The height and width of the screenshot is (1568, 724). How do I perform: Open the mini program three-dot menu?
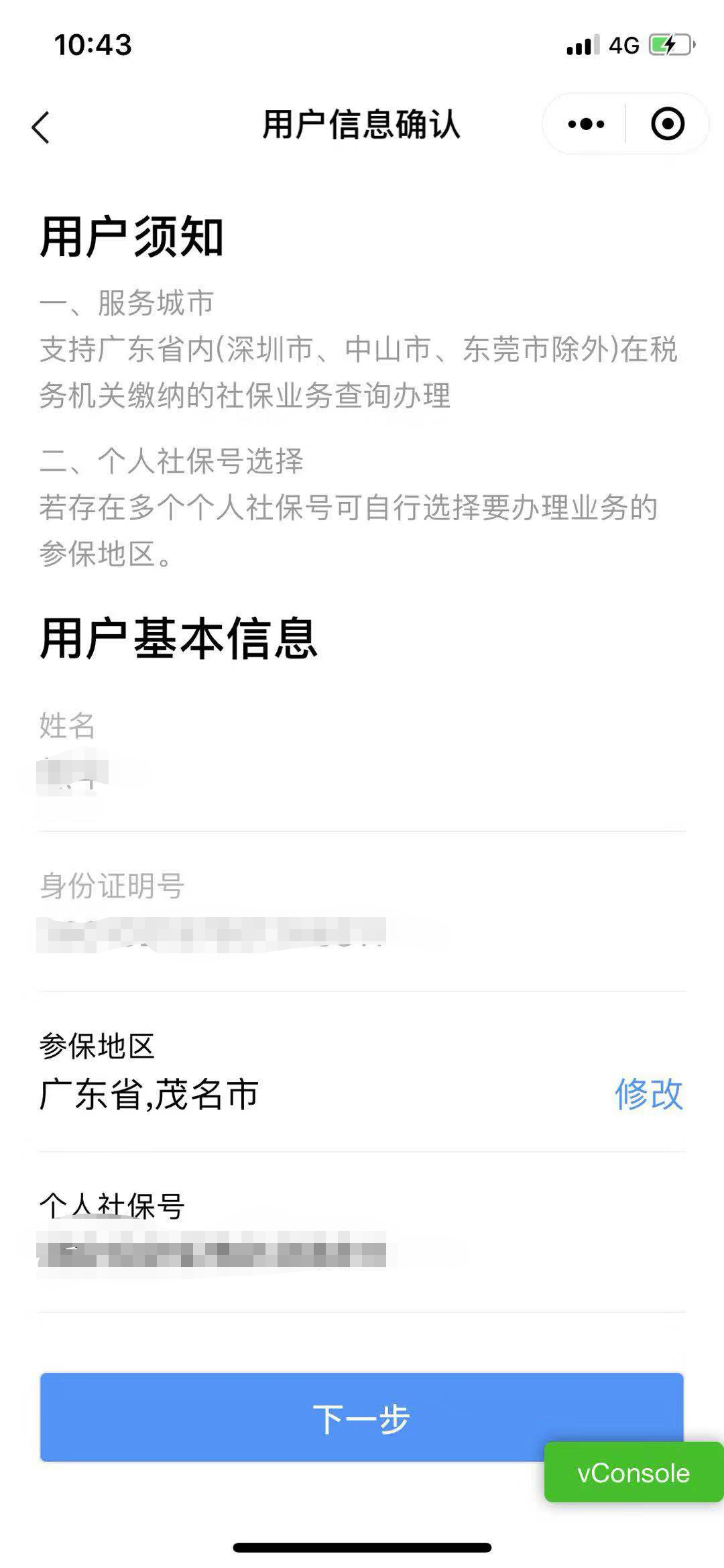pos(586,124)
